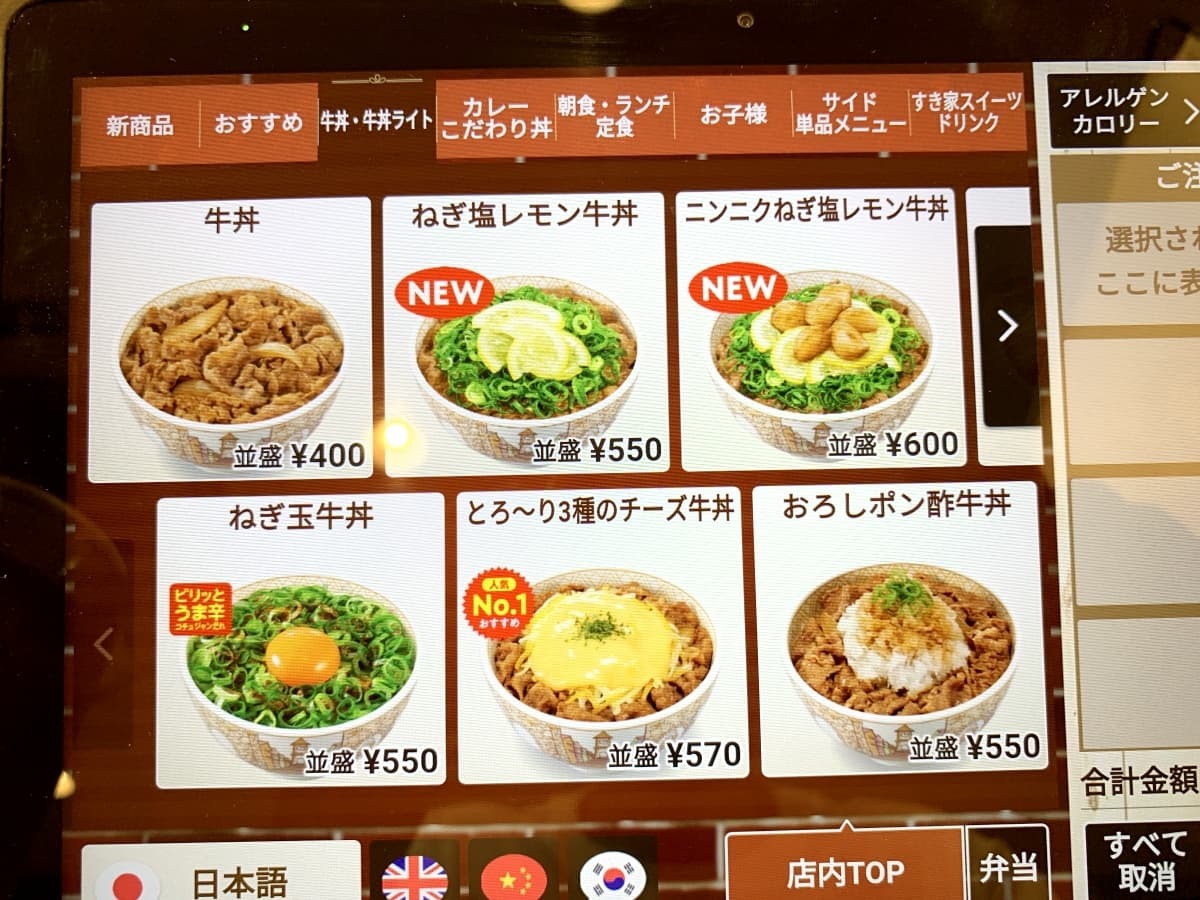Change language to Chinese flag
Viewport: 1200px width, 900px height.
tap(513, 877)
